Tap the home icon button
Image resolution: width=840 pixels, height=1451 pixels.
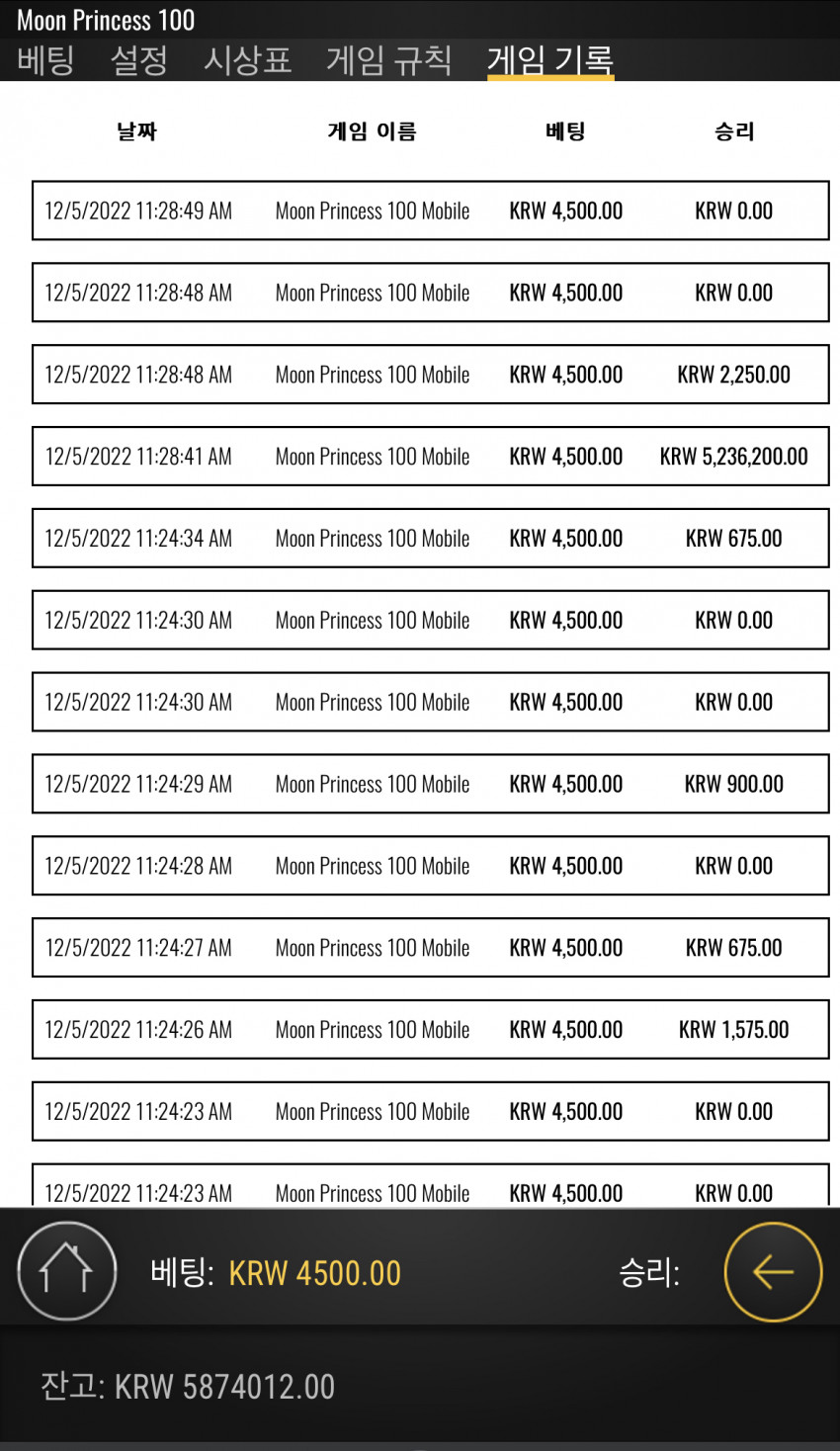[66, 1271]
